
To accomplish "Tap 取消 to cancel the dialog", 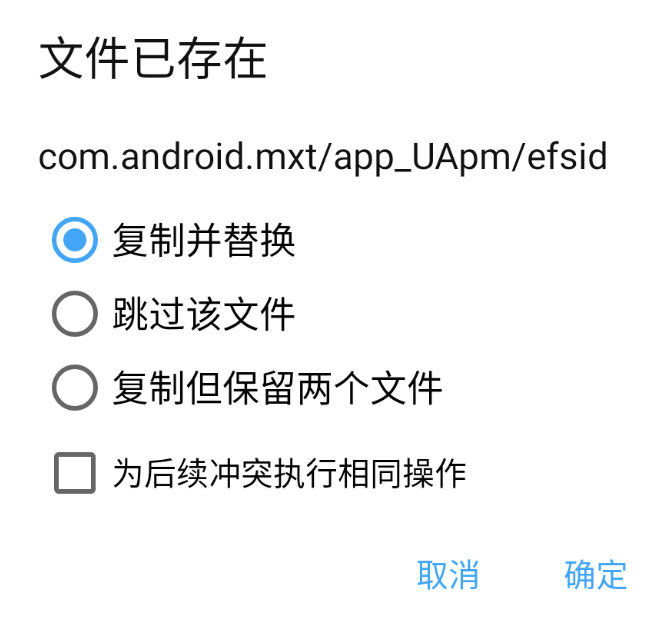I will tap(447, 575).
